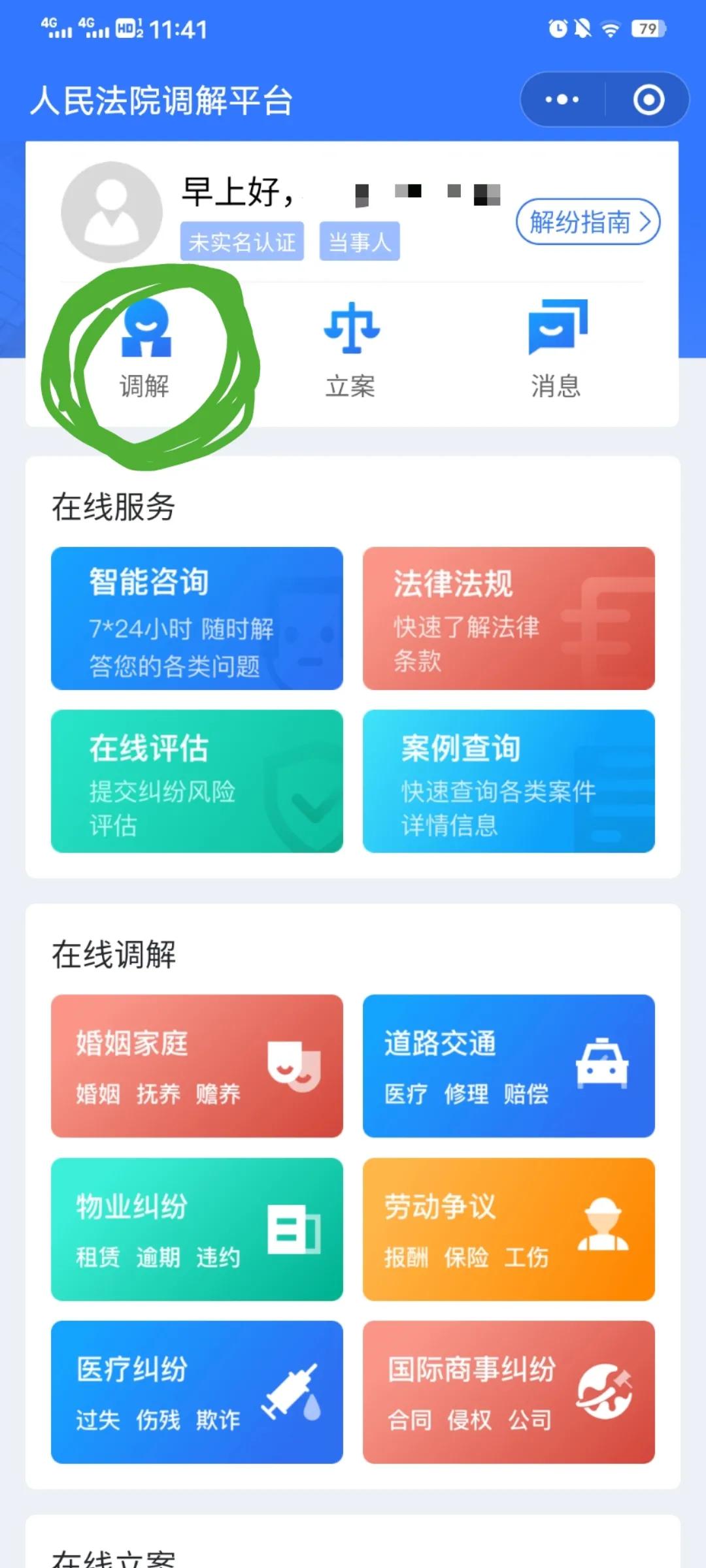Screen dimensions: 706x1568
Task: Open 医疗纠纷 medical disputes
Action: 197,1392
